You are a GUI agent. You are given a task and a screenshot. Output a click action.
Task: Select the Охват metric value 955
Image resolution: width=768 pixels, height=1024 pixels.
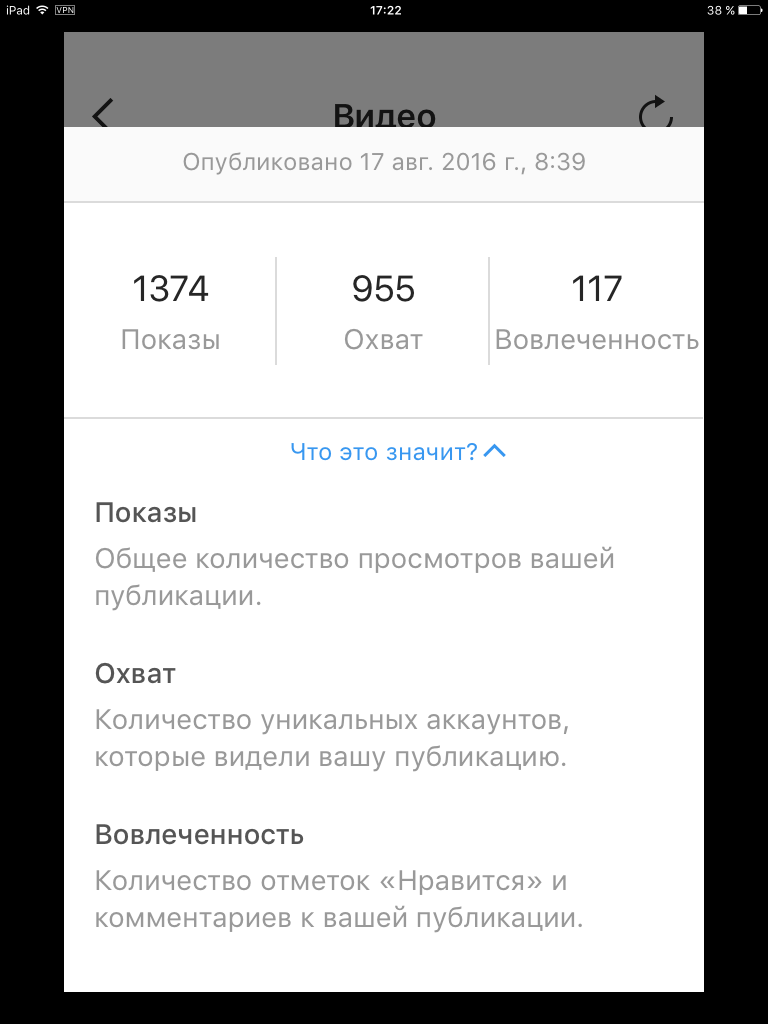tap(383, 289)
